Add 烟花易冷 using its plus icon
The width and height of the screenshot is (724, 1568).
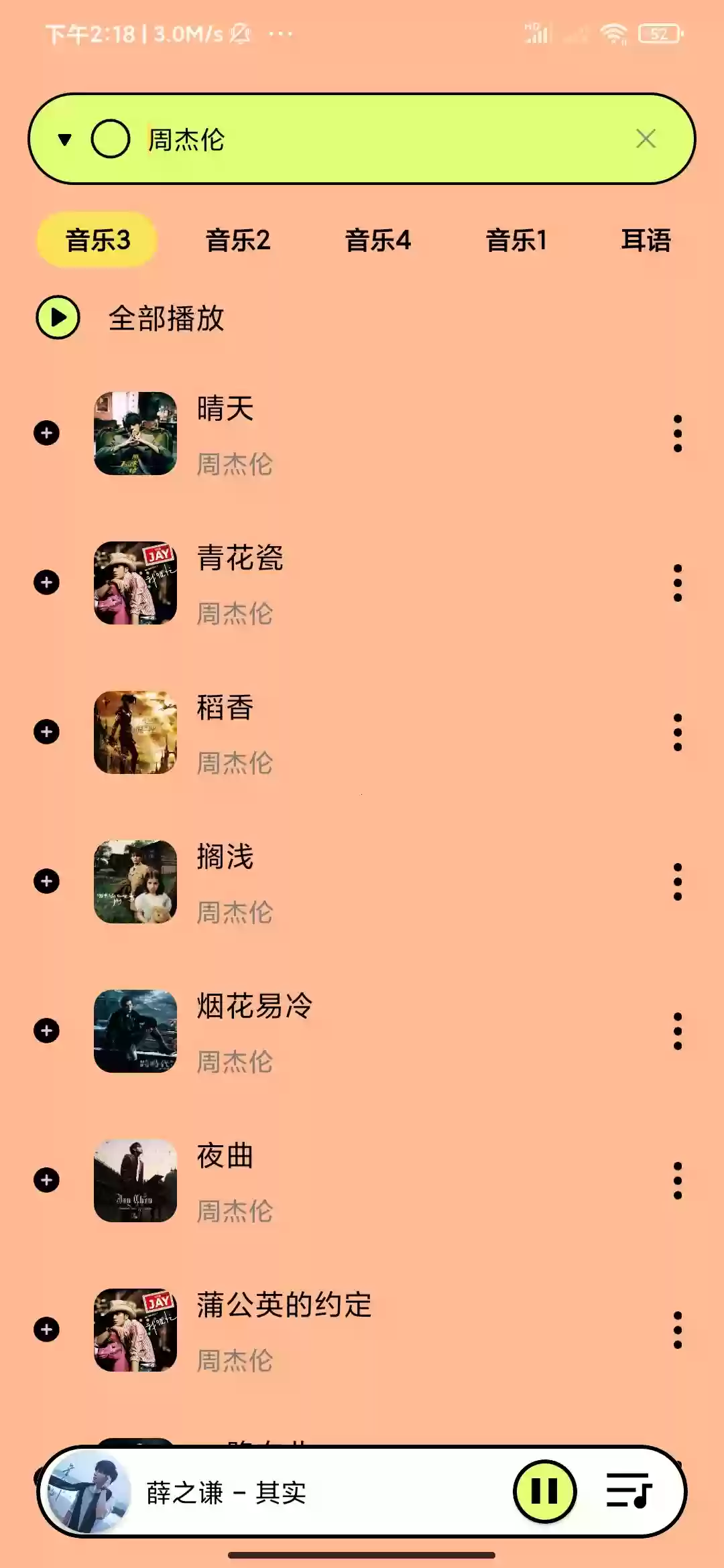[x=46, y=1031]
